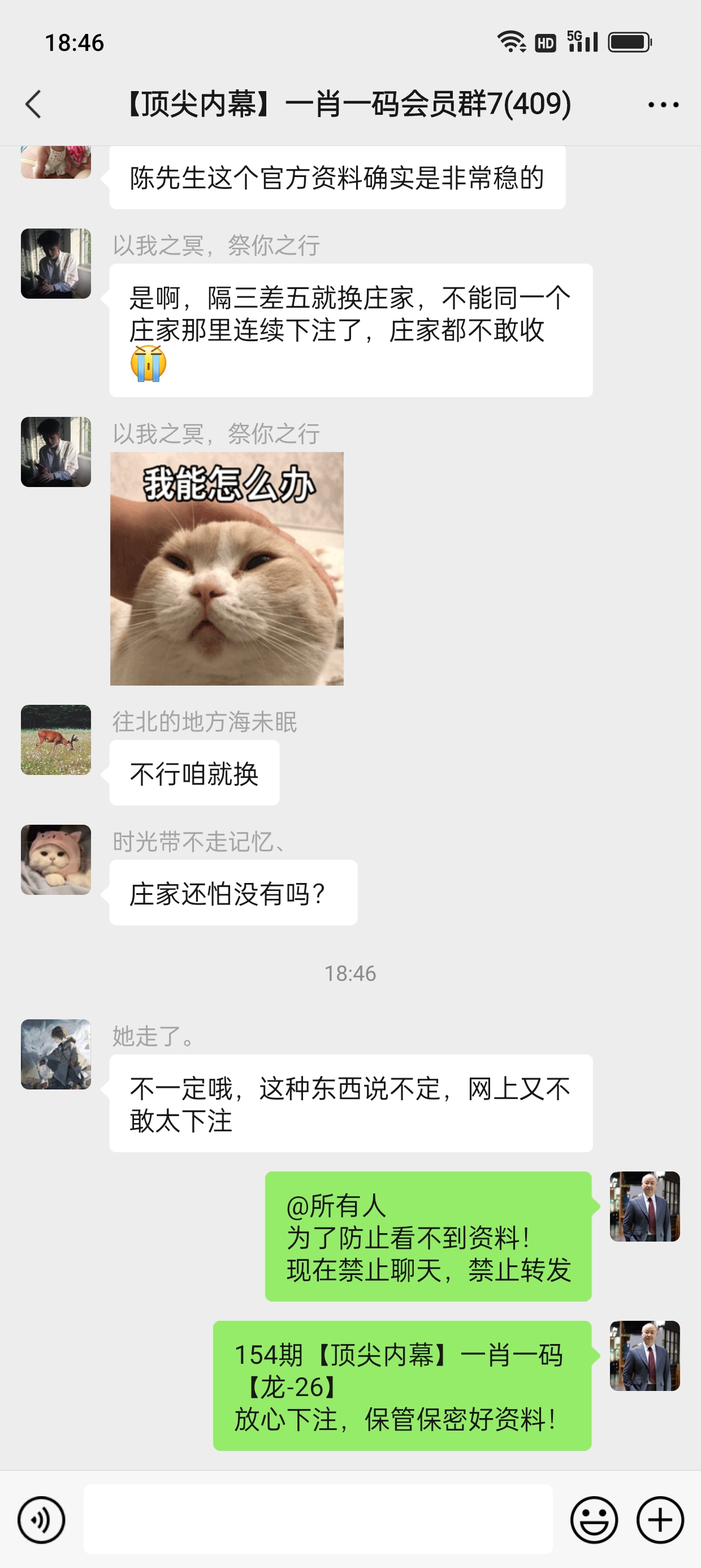Open the emoji picker
The image size is (701, 1568).
pos(593,1520)
